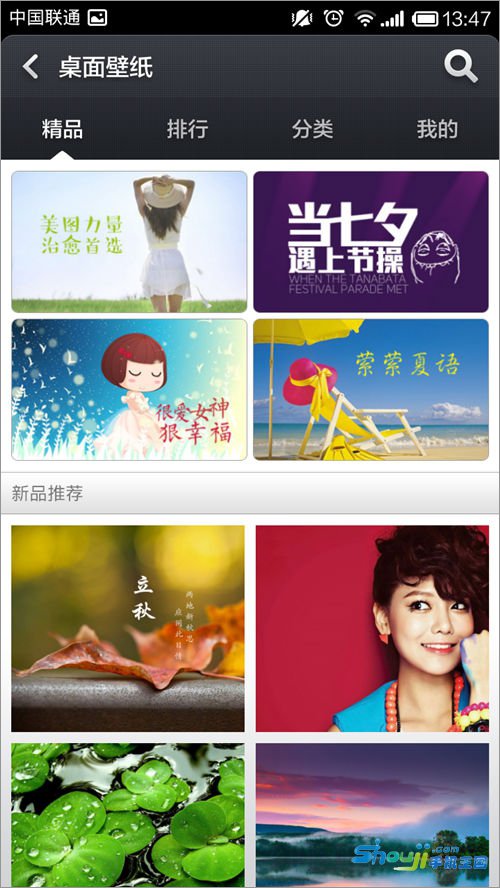View the sunset lake wallpaper
This screenshot has width=500, height=888.
pos(372,816)
